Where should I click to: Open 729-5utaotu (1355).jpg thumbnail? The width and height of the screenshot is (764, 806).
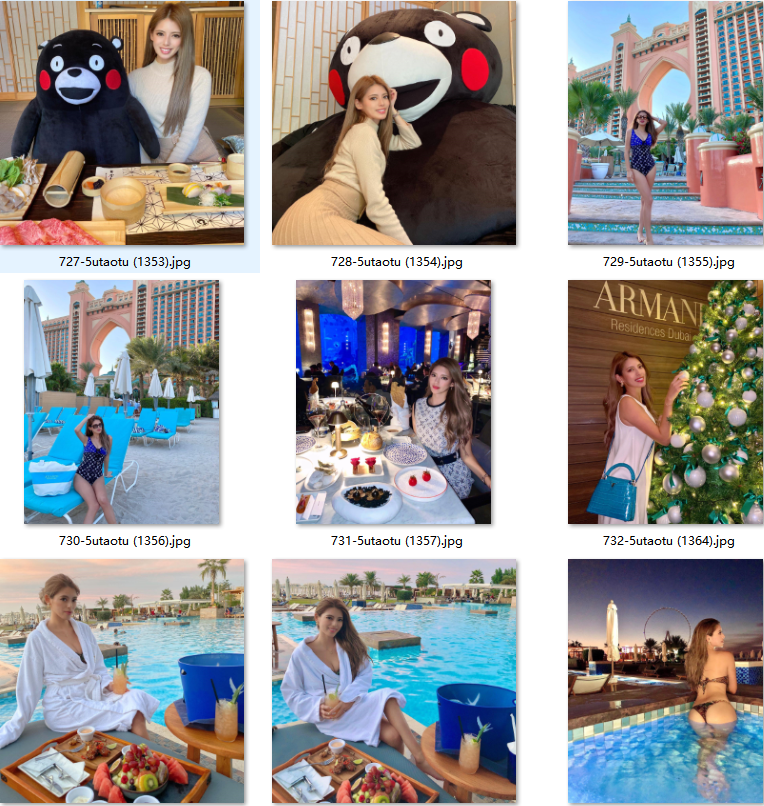point(665,123)
